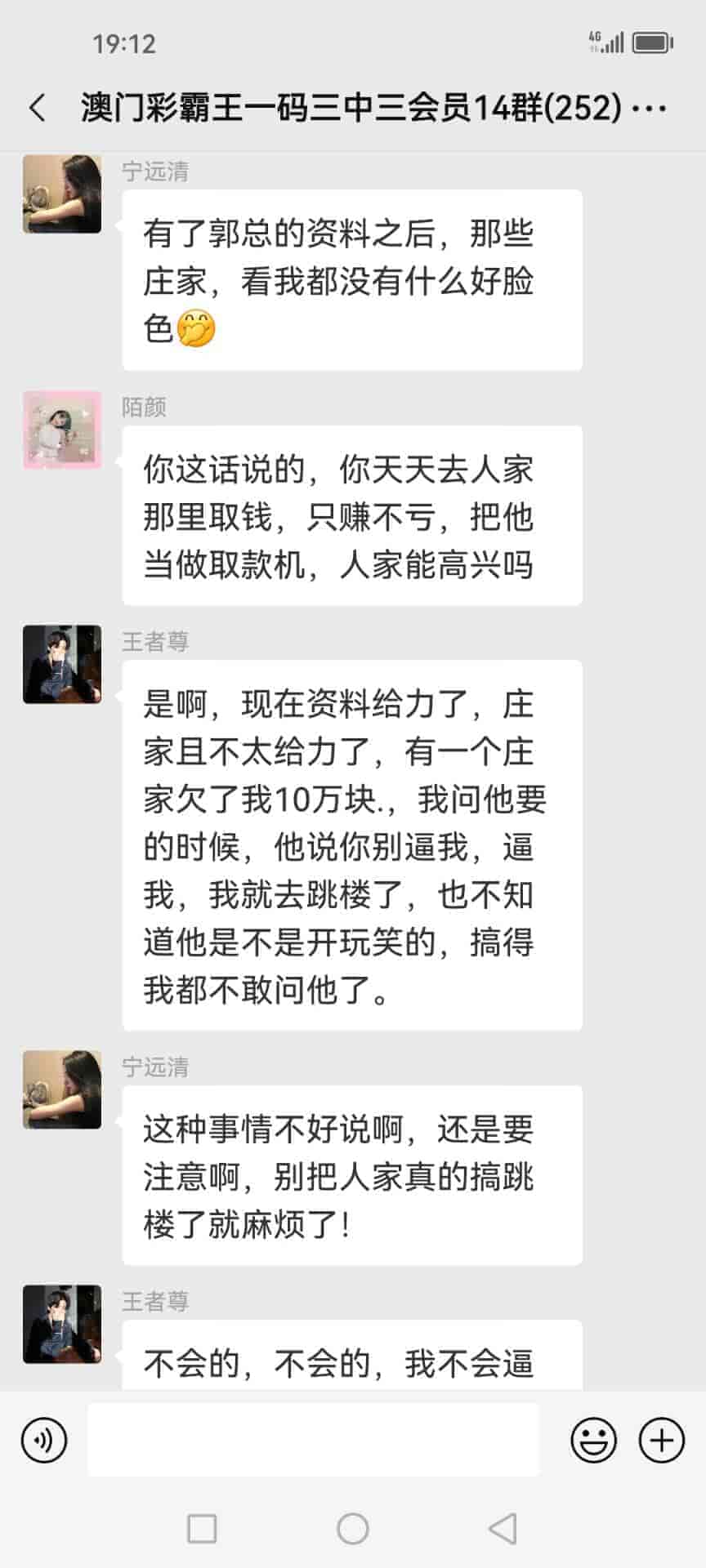This screenshot has height=1568, width=706.
Task: Open the group chat overflow menu
Action: (650, 108)
